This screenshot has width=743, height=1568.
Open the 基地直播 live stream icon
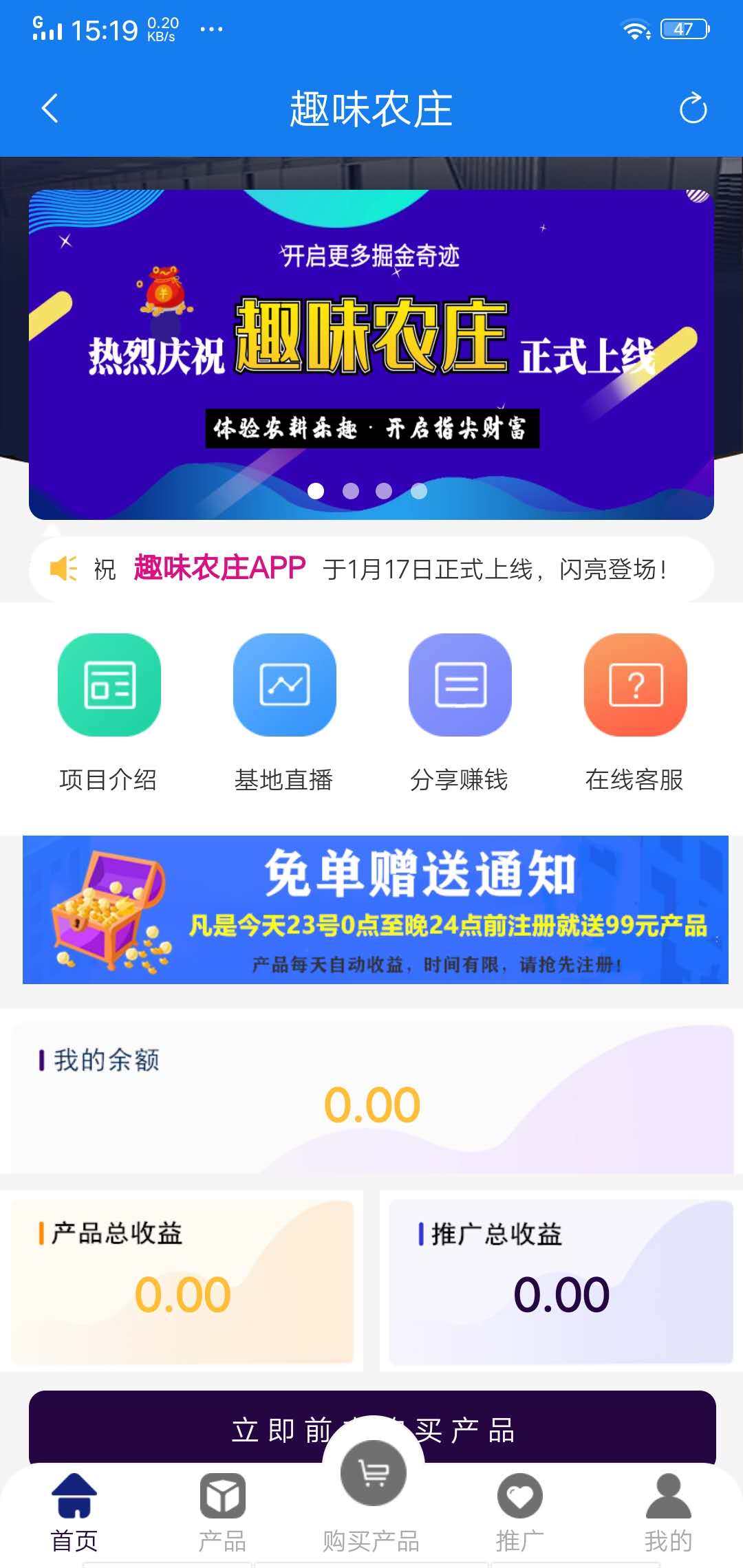(x=284, y=686)
